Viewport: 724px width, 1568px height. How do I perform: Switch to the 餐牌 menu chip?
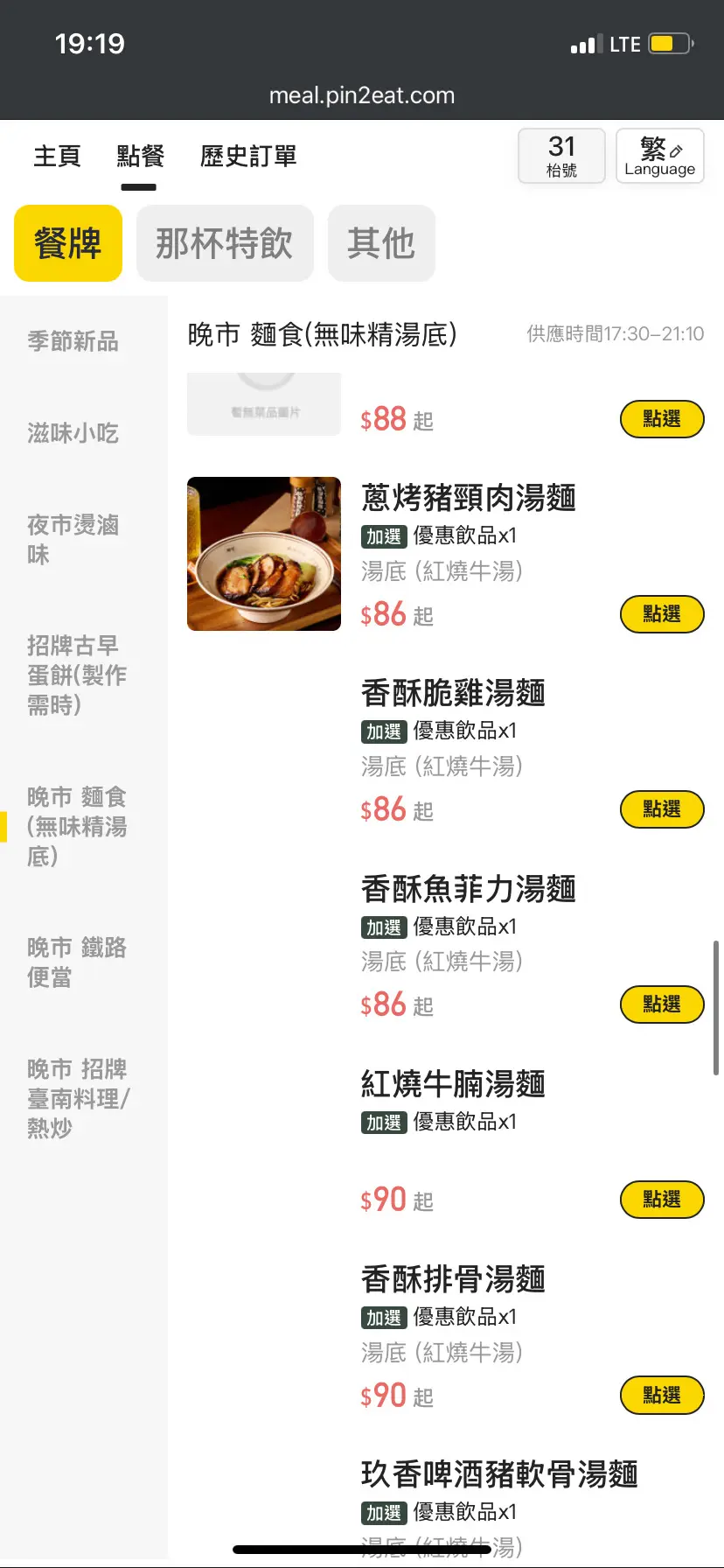point(68,243)
